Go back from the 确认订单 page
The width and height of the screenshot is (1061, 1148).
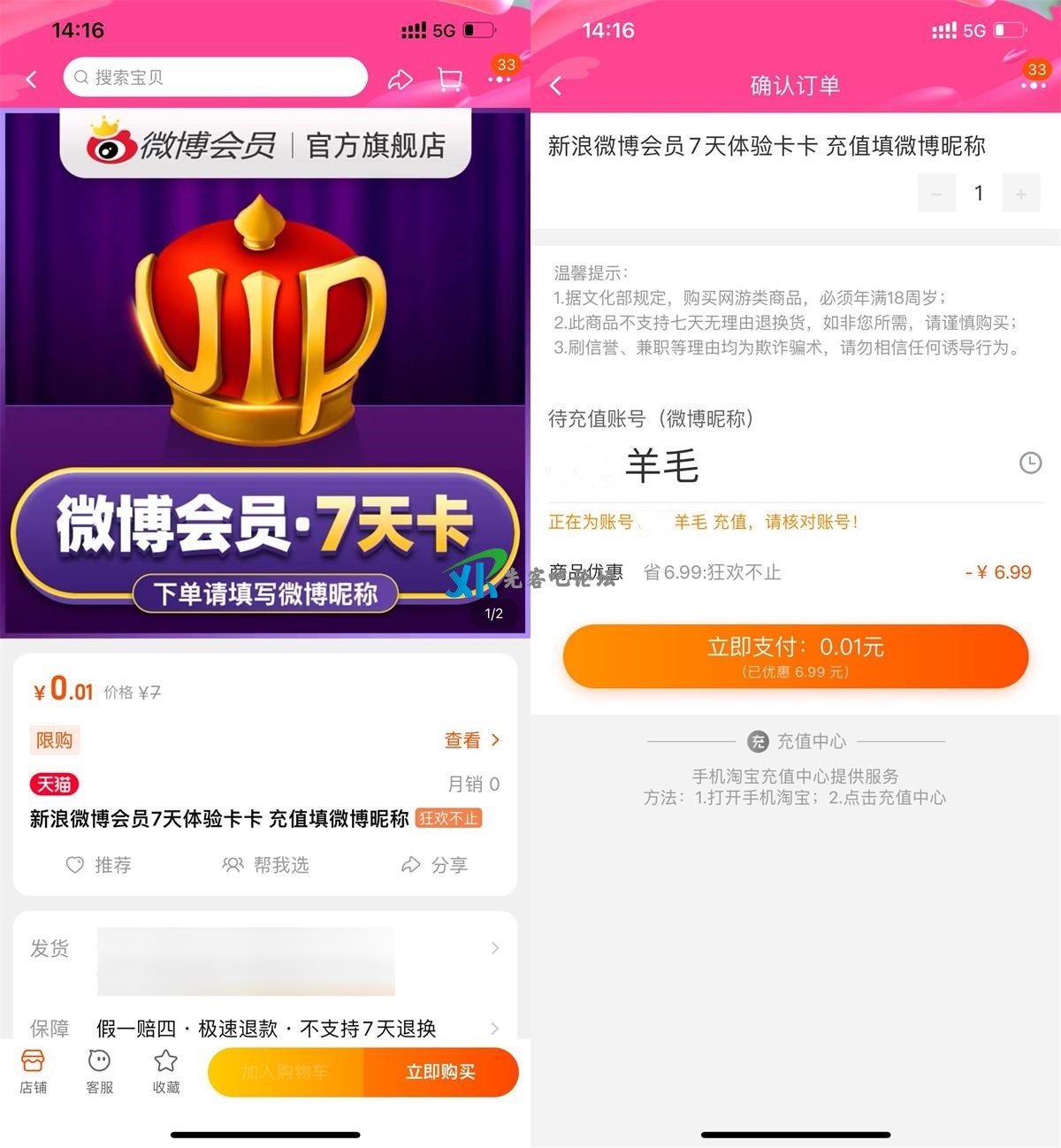click(x=556, y=86)
